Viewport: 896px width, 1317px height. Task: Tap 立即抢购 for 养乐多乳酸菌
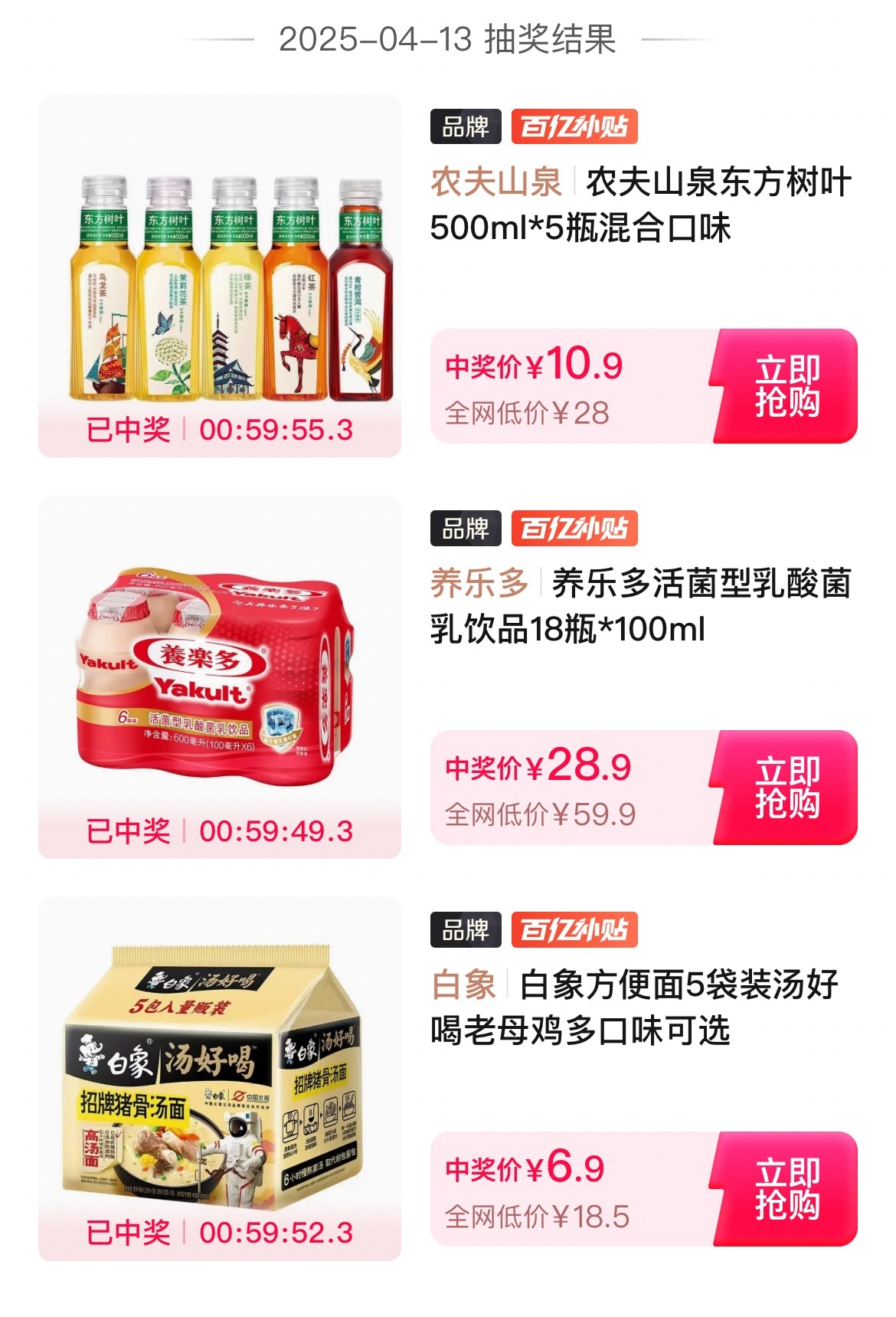pyautogui.click(x=786, y=788)
